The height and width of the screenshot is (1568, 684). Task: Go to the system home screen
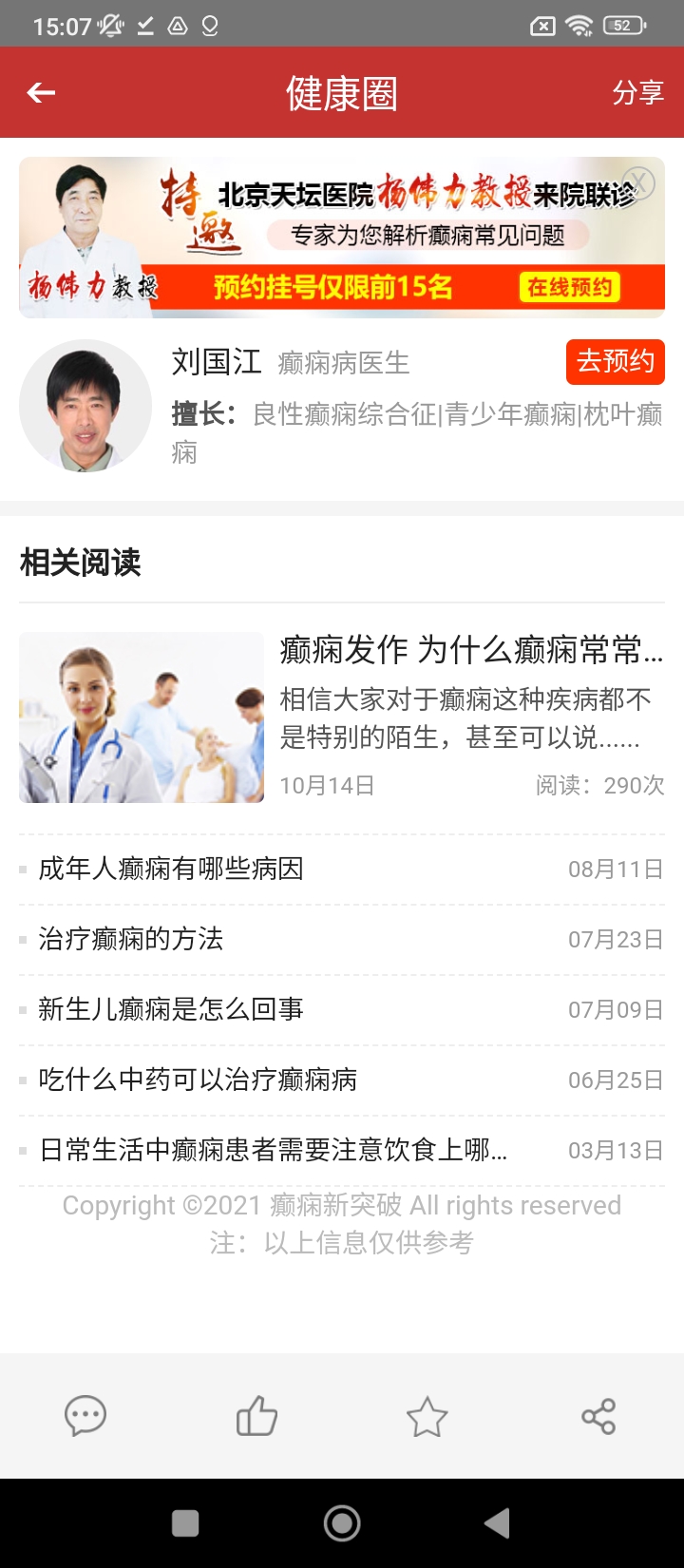(342, 1523)
